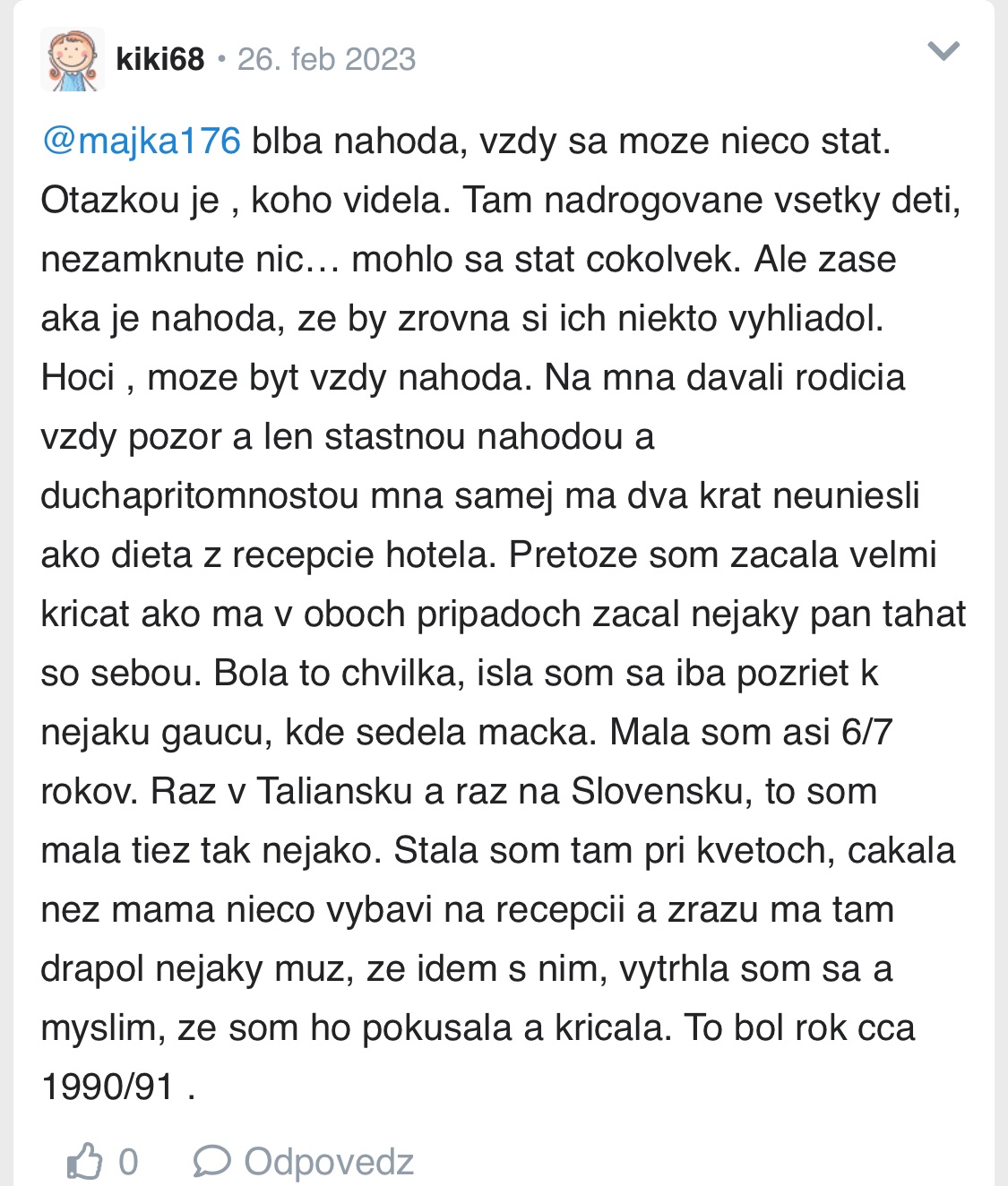Like kiki68's comment

(x=86, y=1161)
